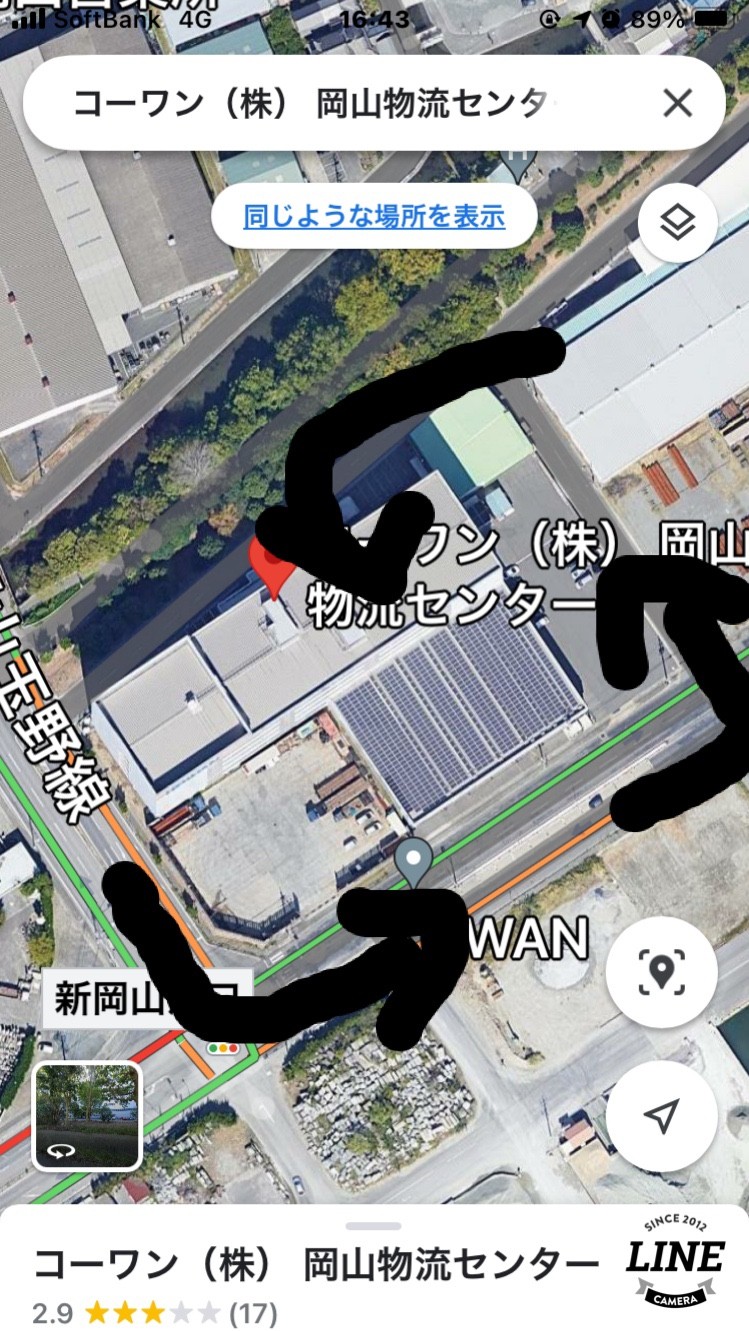Open the Street View thumbnail
The height and width of the screenshot is (1331, 749).
(88, 1116)
